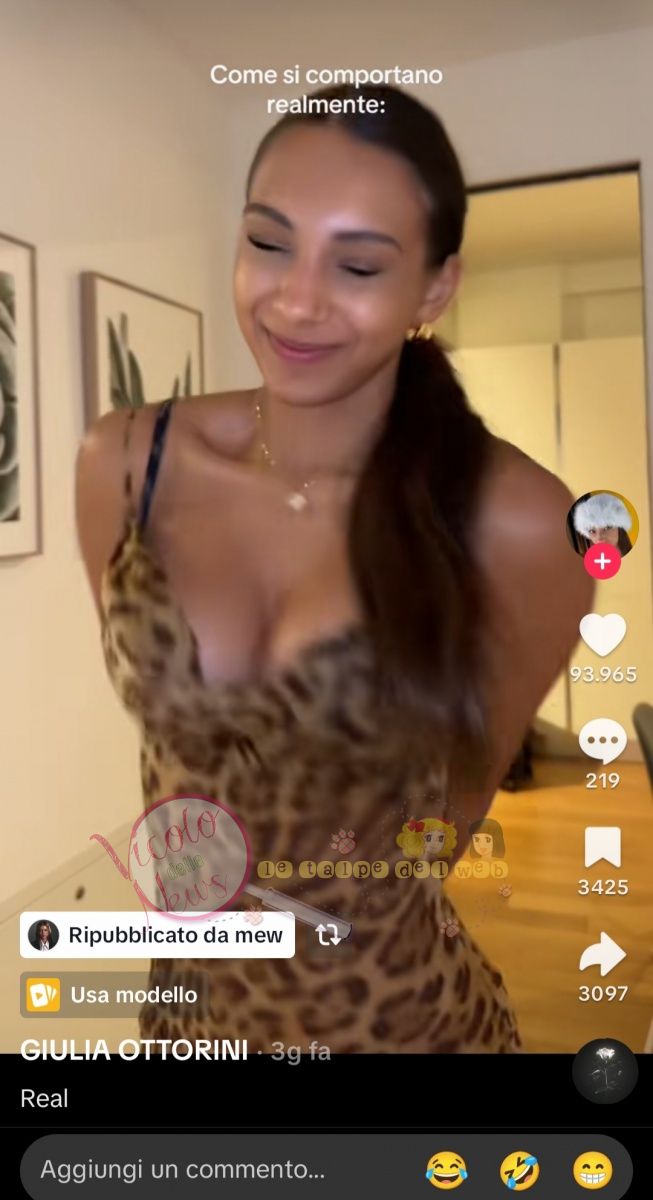Follow the creator with the plus badge
Screen dimensions: 653x1200
tap(602, 562)
